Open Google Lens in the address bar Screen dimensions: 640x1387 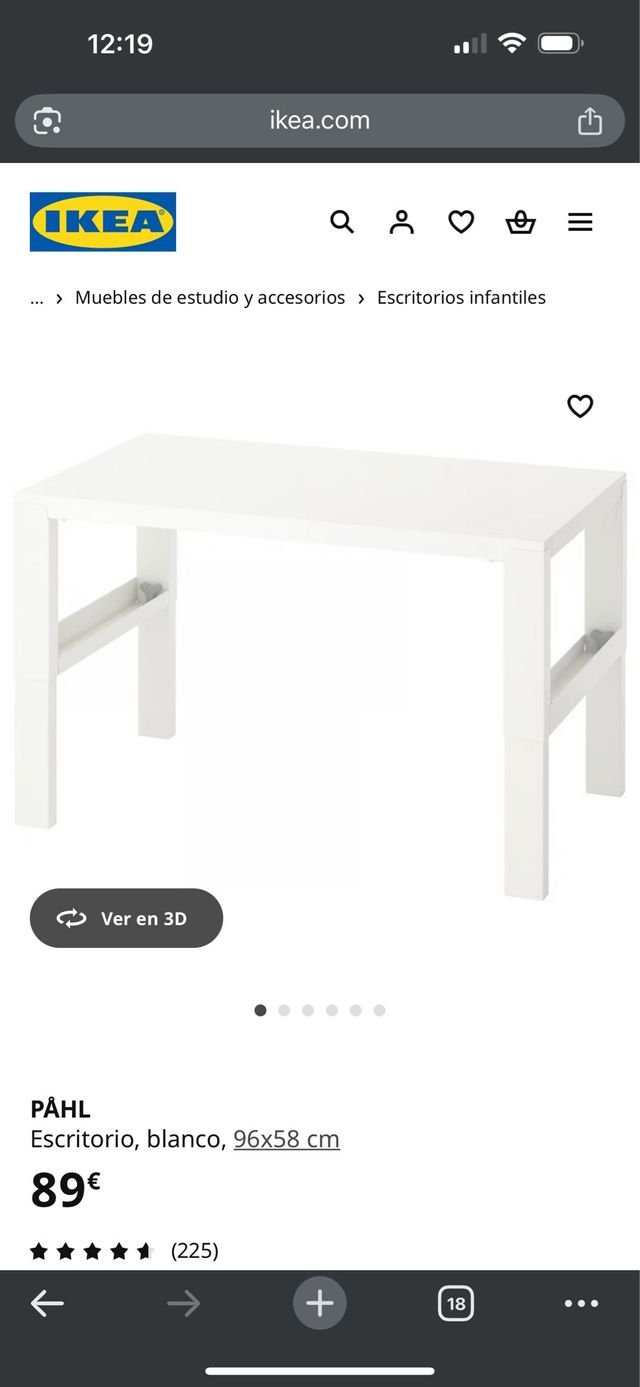coord(47,121)
